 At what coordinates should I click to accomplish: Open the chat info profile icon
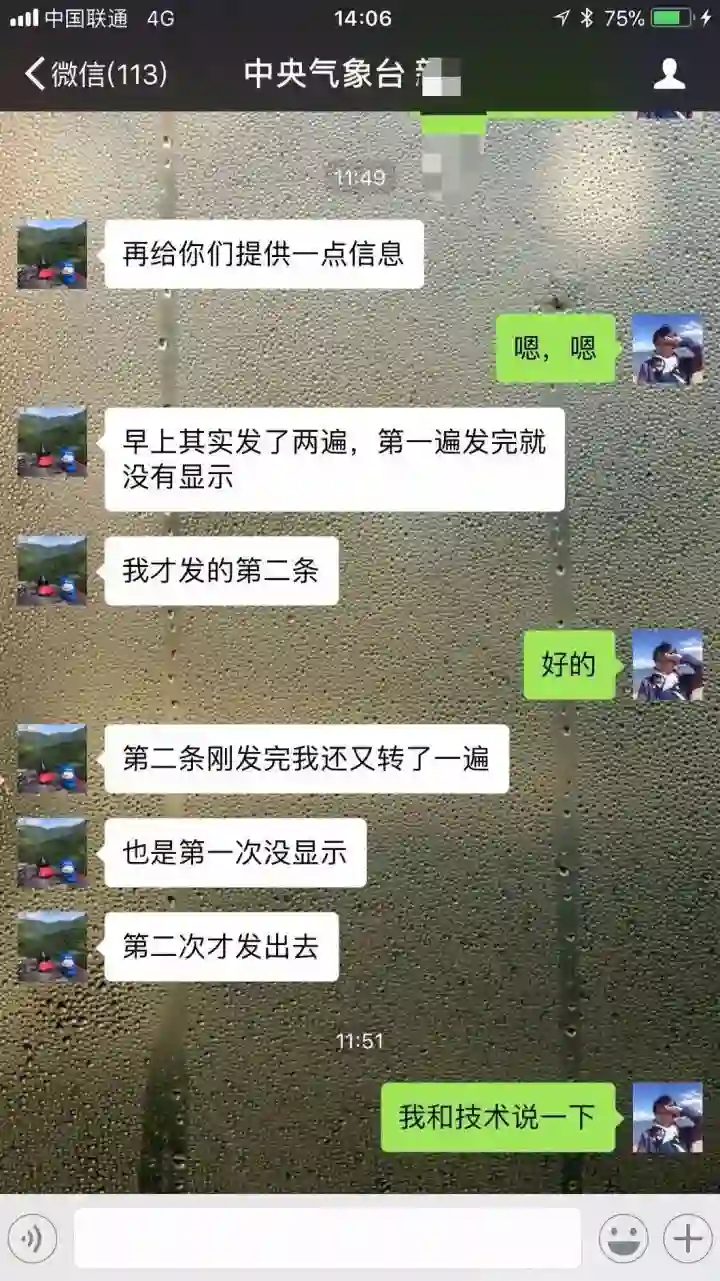click(x=668, y=74)
